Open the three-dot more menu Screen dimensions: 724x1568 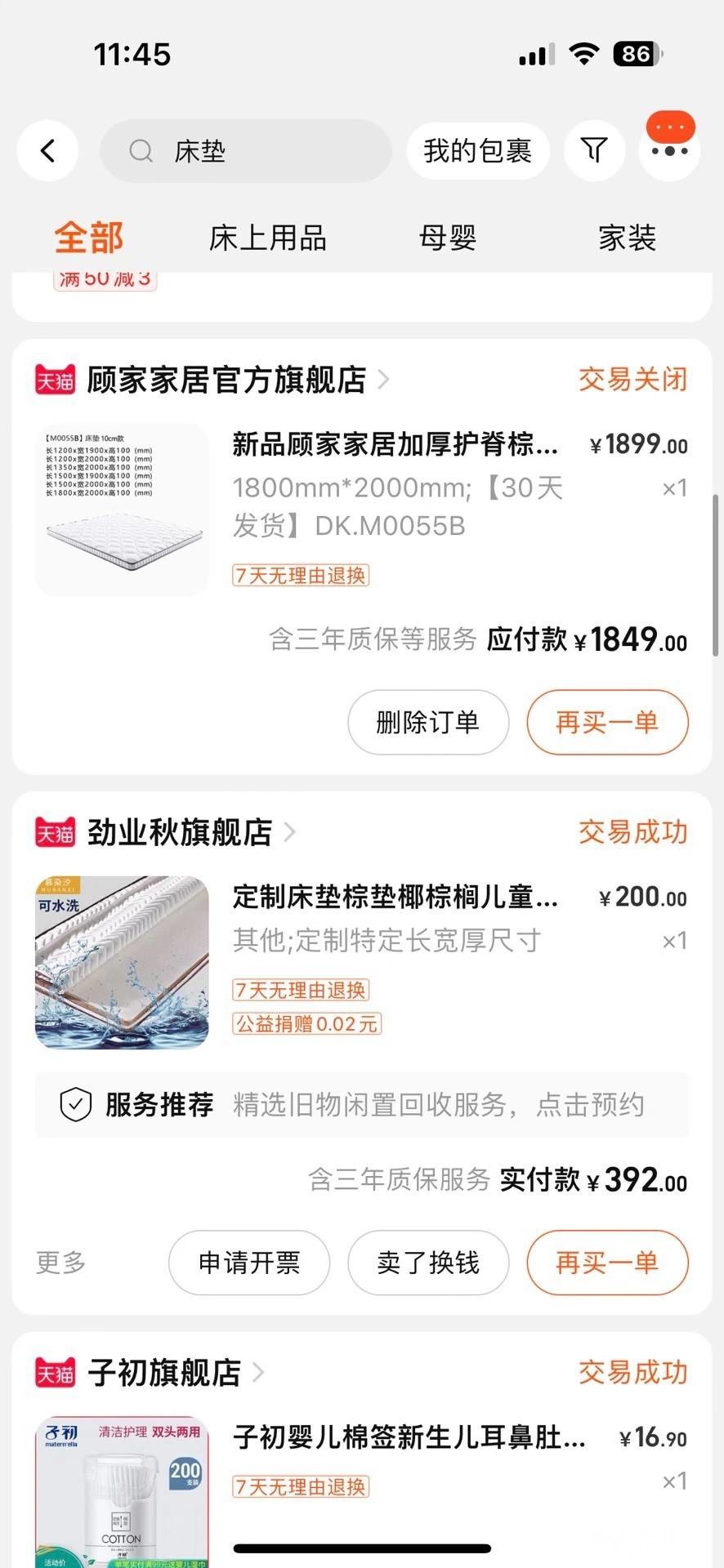tap(669, 151)
